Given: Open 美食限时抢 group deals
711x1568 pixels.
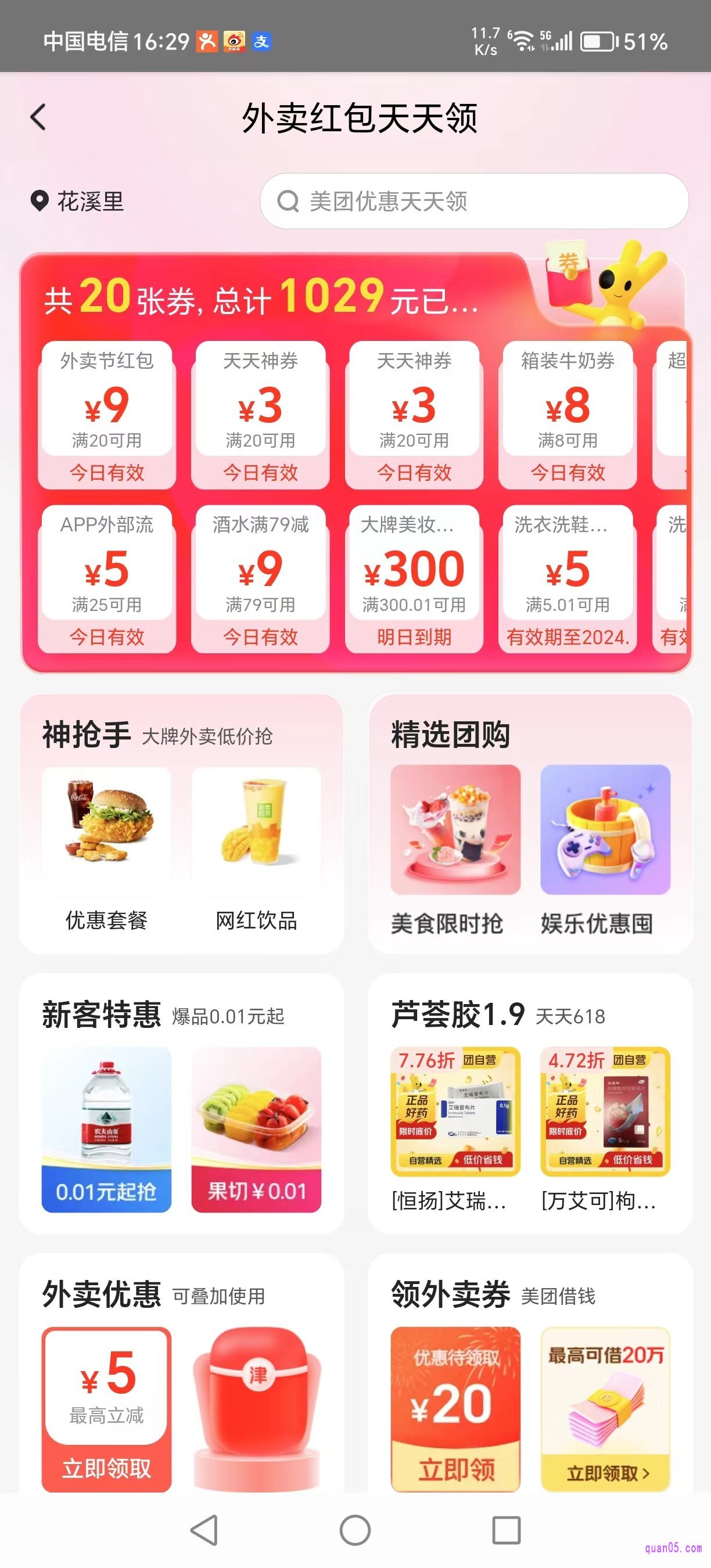Looking at the screenshot, I should tap(455, 849).
